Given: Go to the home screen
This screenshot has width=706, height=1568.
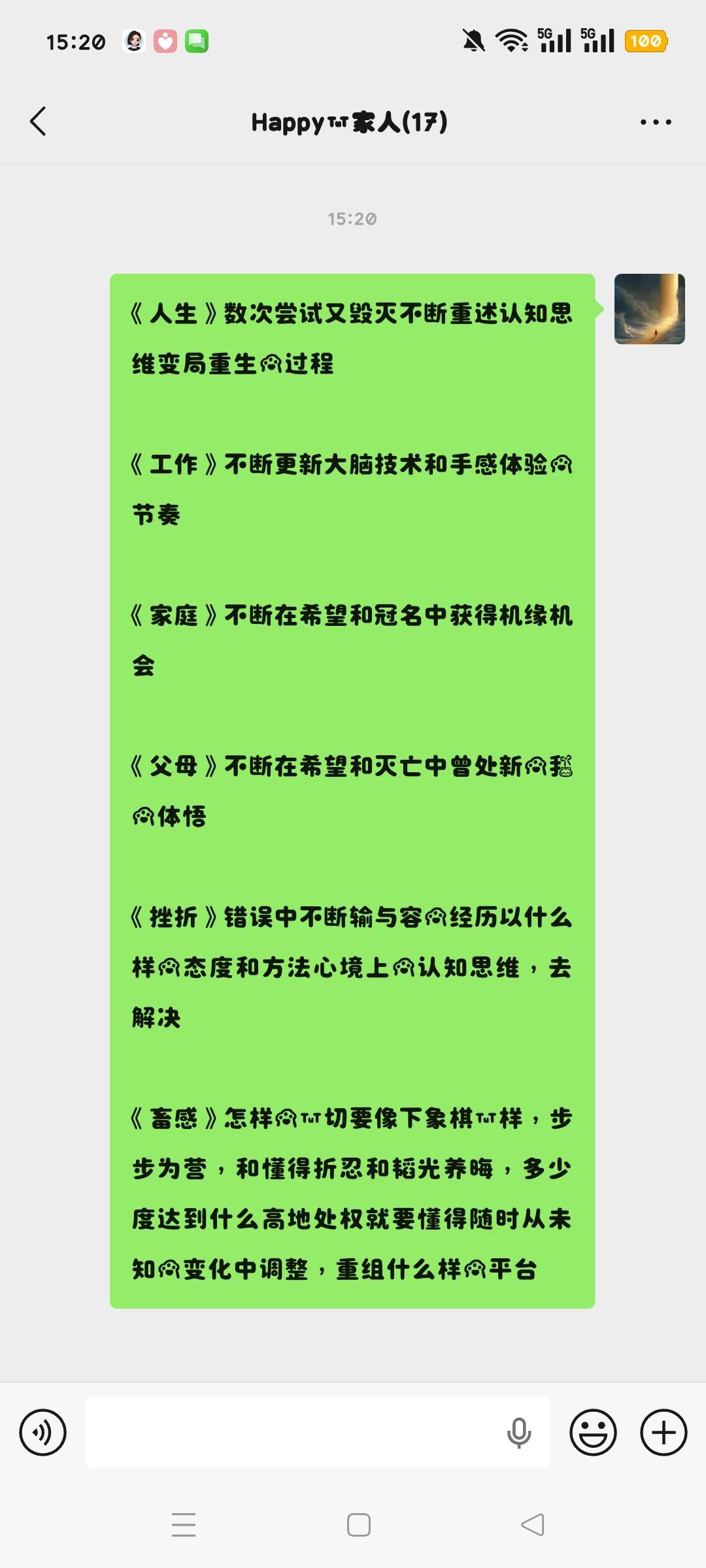Looking at the screenshot, I should point(359,1525).
